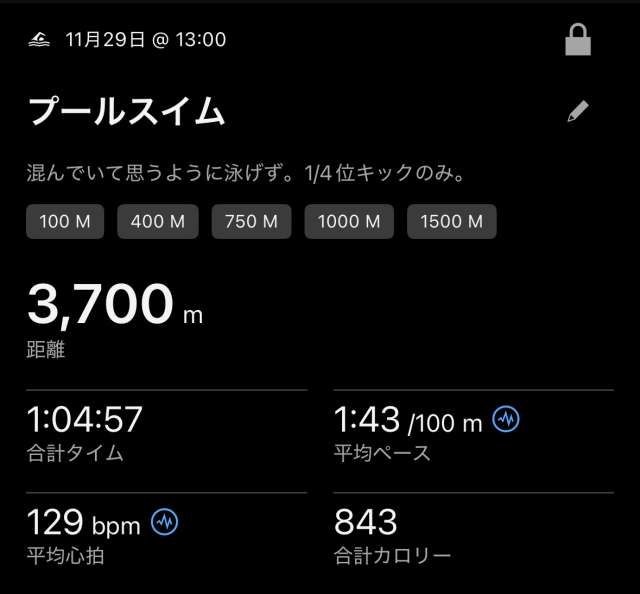Tap the privacy lock icon
This screenshot has height=594, width=640.
pos(577,40)
